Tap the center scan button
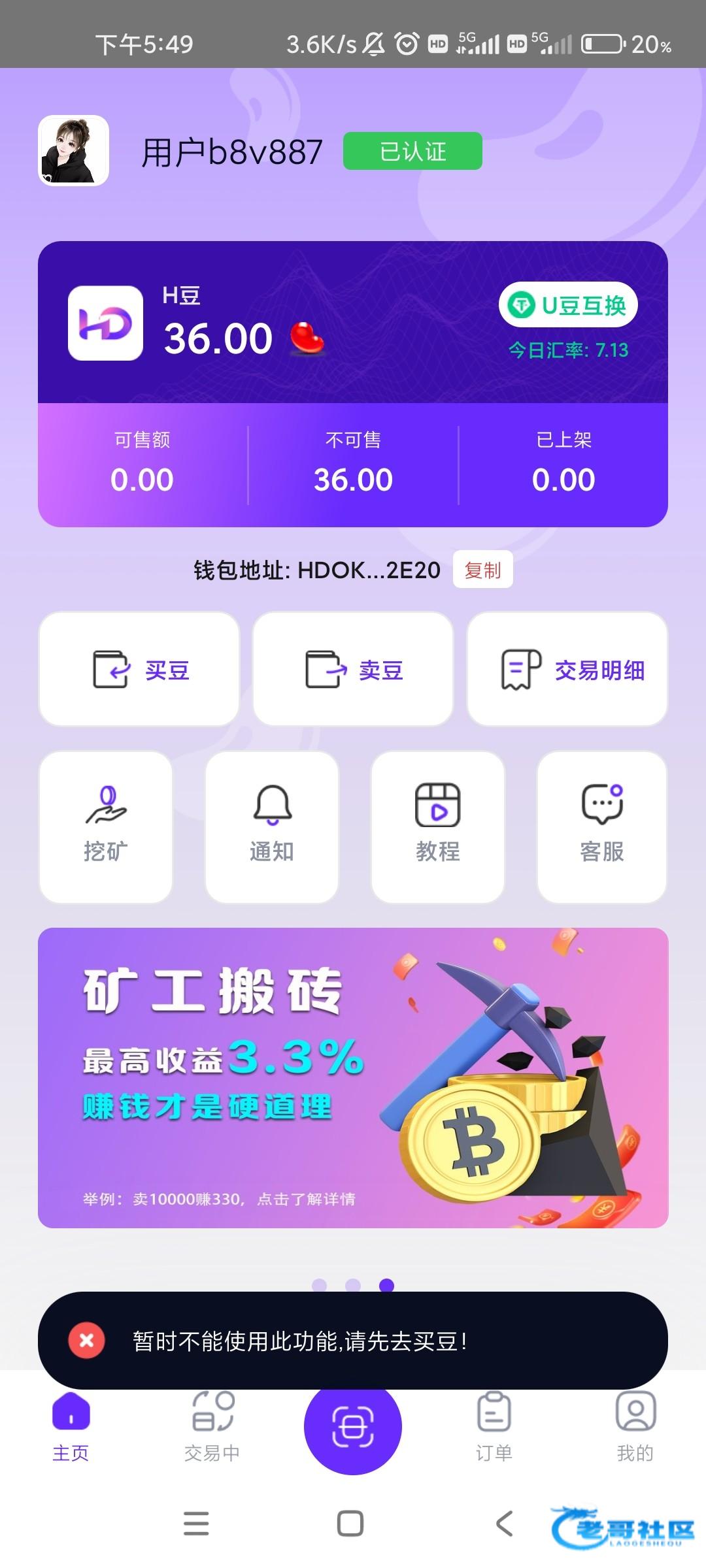This screenshot has width=706, height=1568. pos(353,1426)
